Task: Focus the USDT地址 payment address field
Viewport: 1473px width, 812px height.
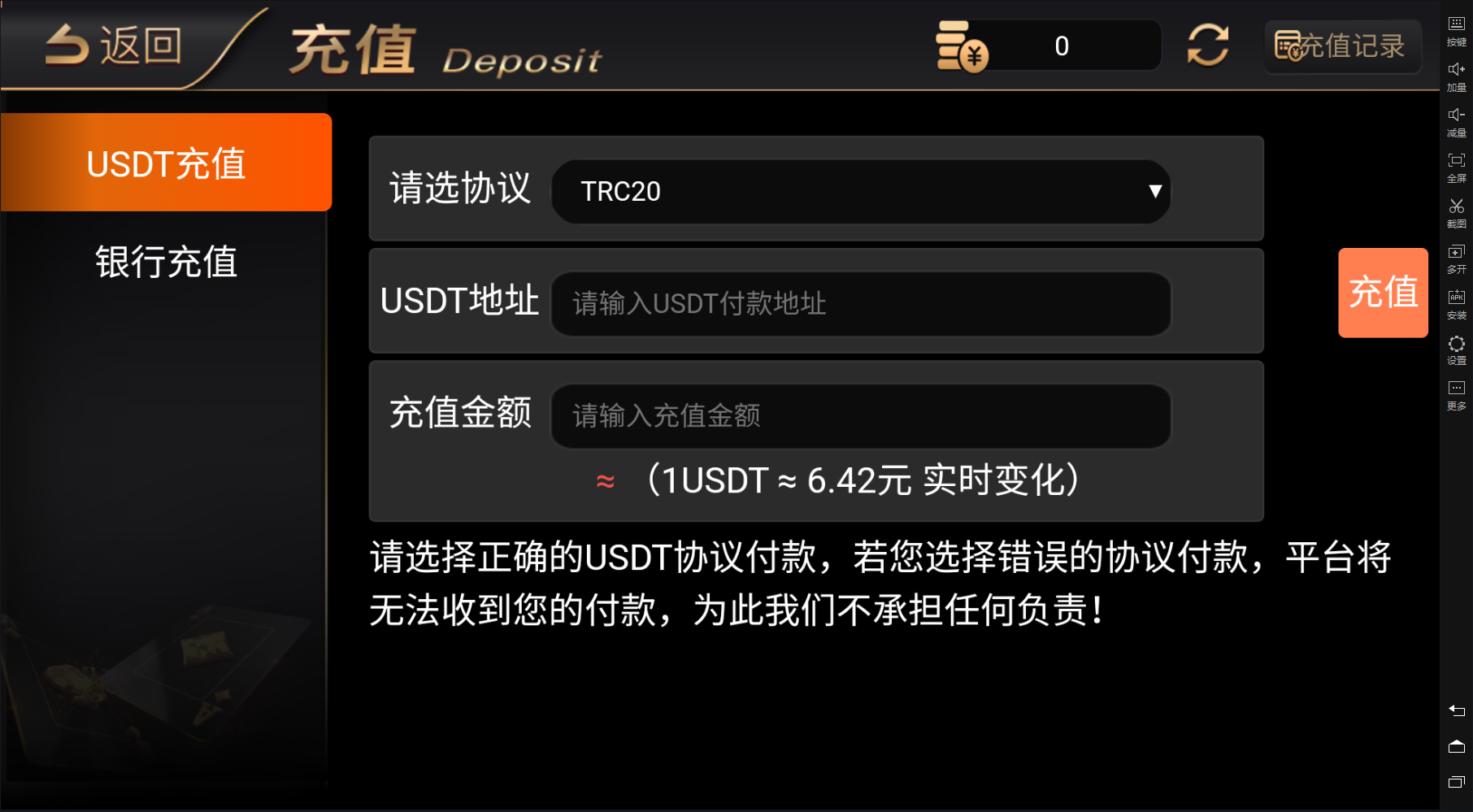Action: tap(861, 304)
